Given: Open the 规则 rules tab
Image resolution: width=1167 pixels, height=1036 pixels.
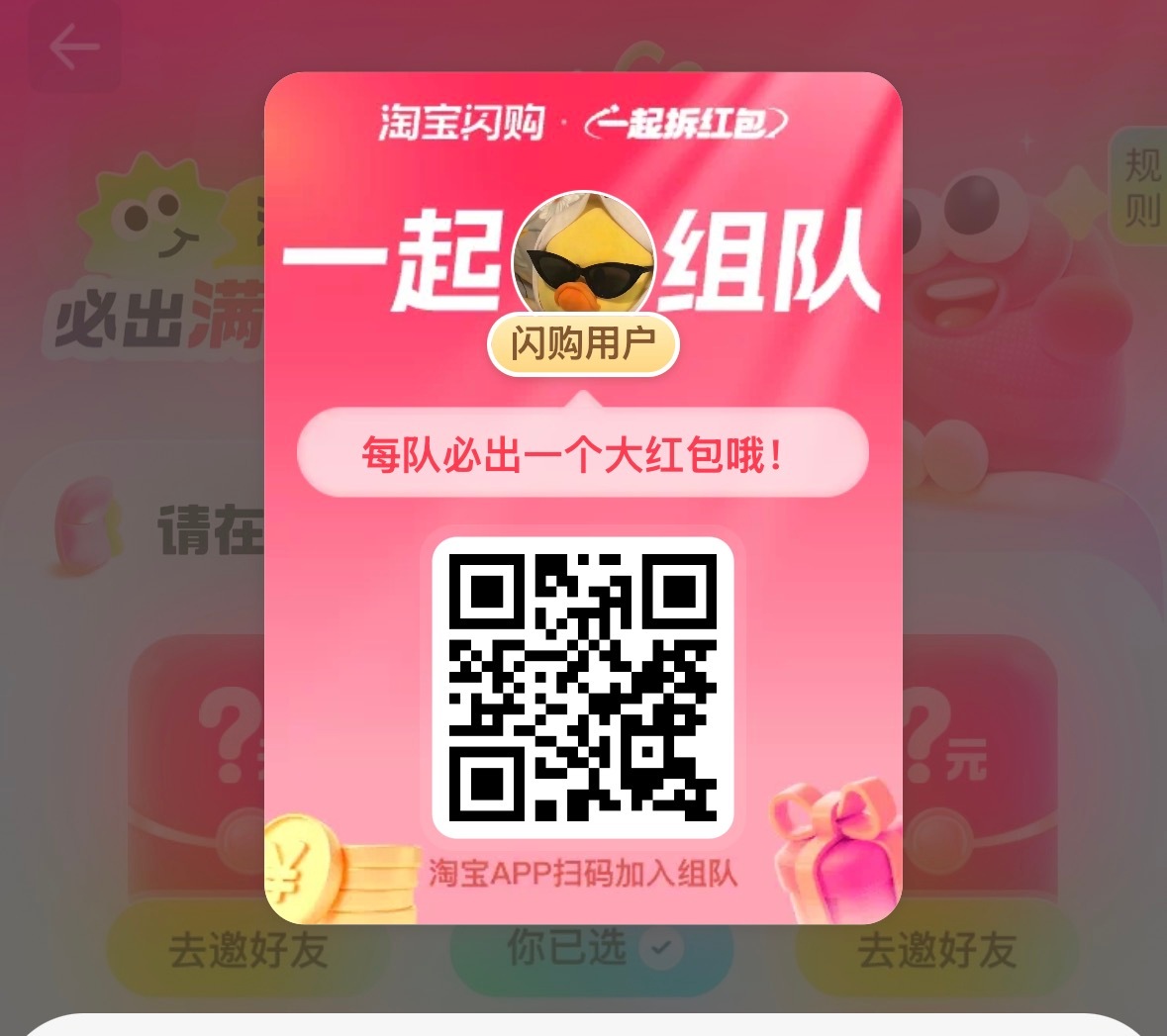Looking at the screenshot, I should point(1140,186).
